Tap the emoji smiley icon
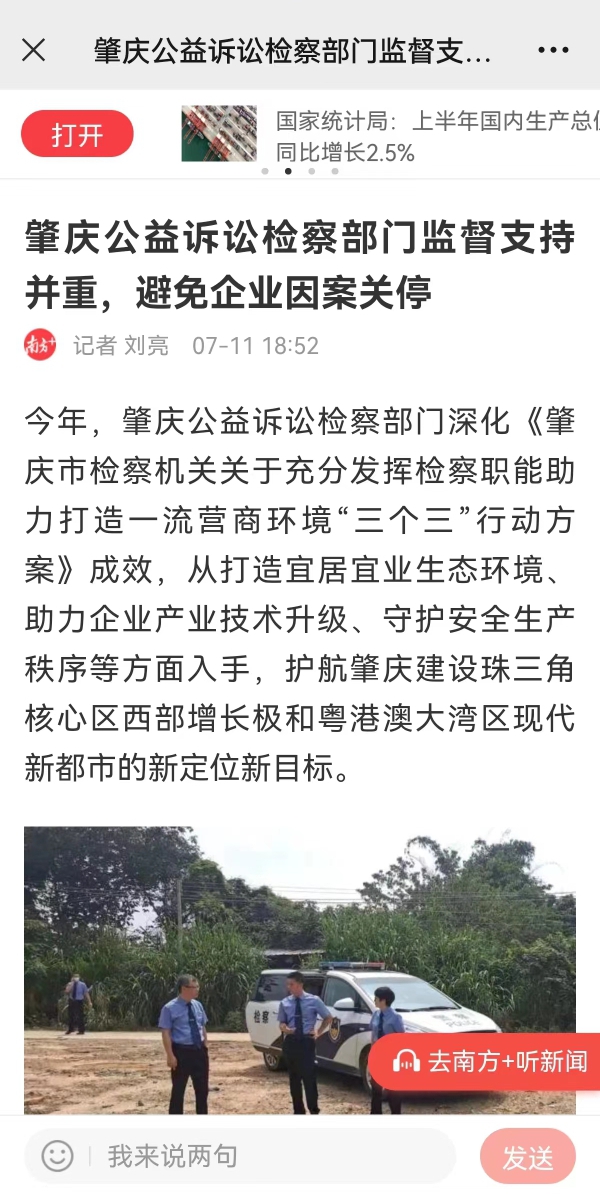Image resolution: width=600 pixels, height=1194 pixels. pos(58,1156)
